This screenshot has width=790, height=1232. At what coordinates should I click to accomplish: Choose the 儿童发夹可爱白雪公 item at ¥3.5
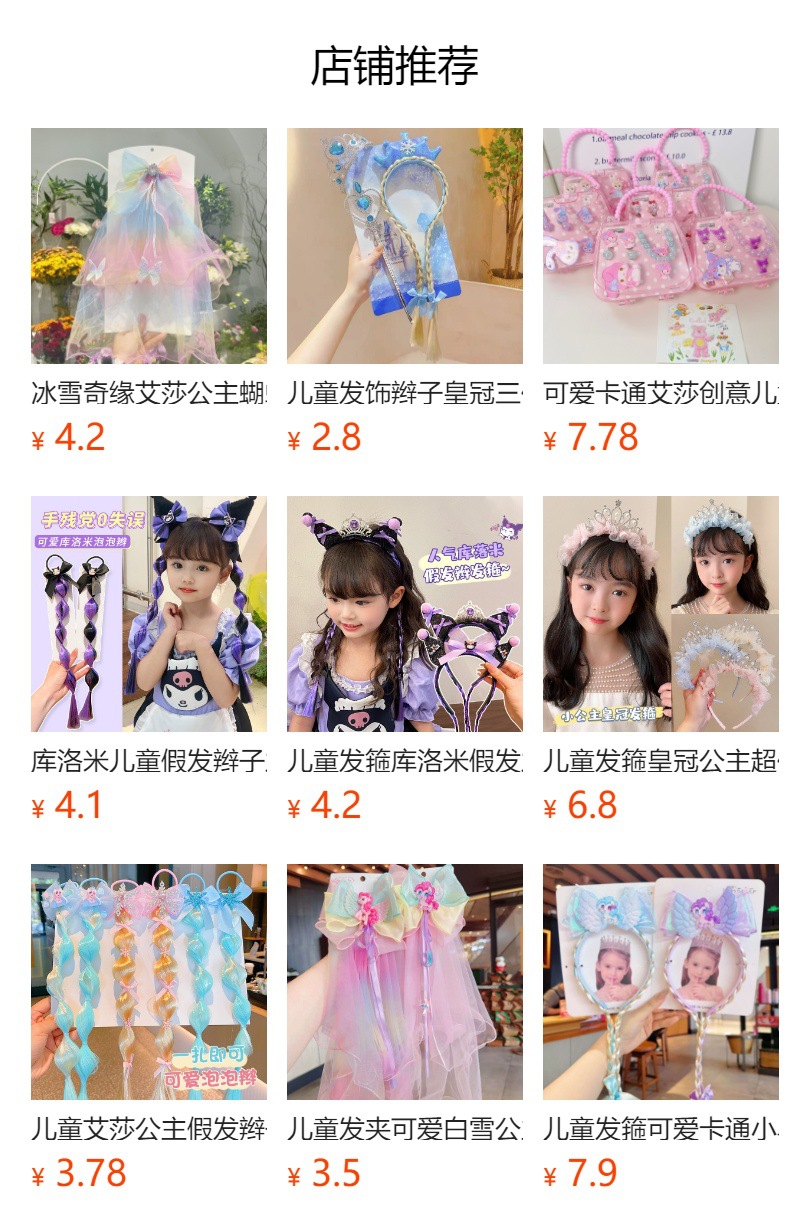(405, 982)
